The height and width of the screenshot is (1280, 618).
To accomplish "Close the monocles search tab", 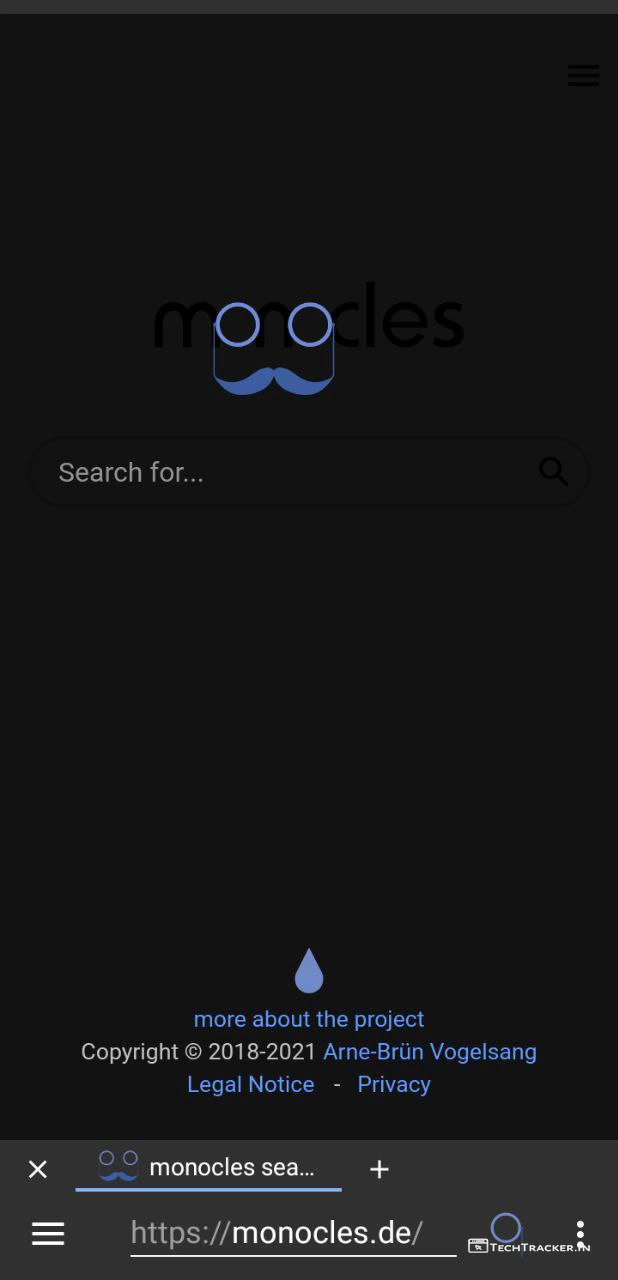I will click(38, 1169).
